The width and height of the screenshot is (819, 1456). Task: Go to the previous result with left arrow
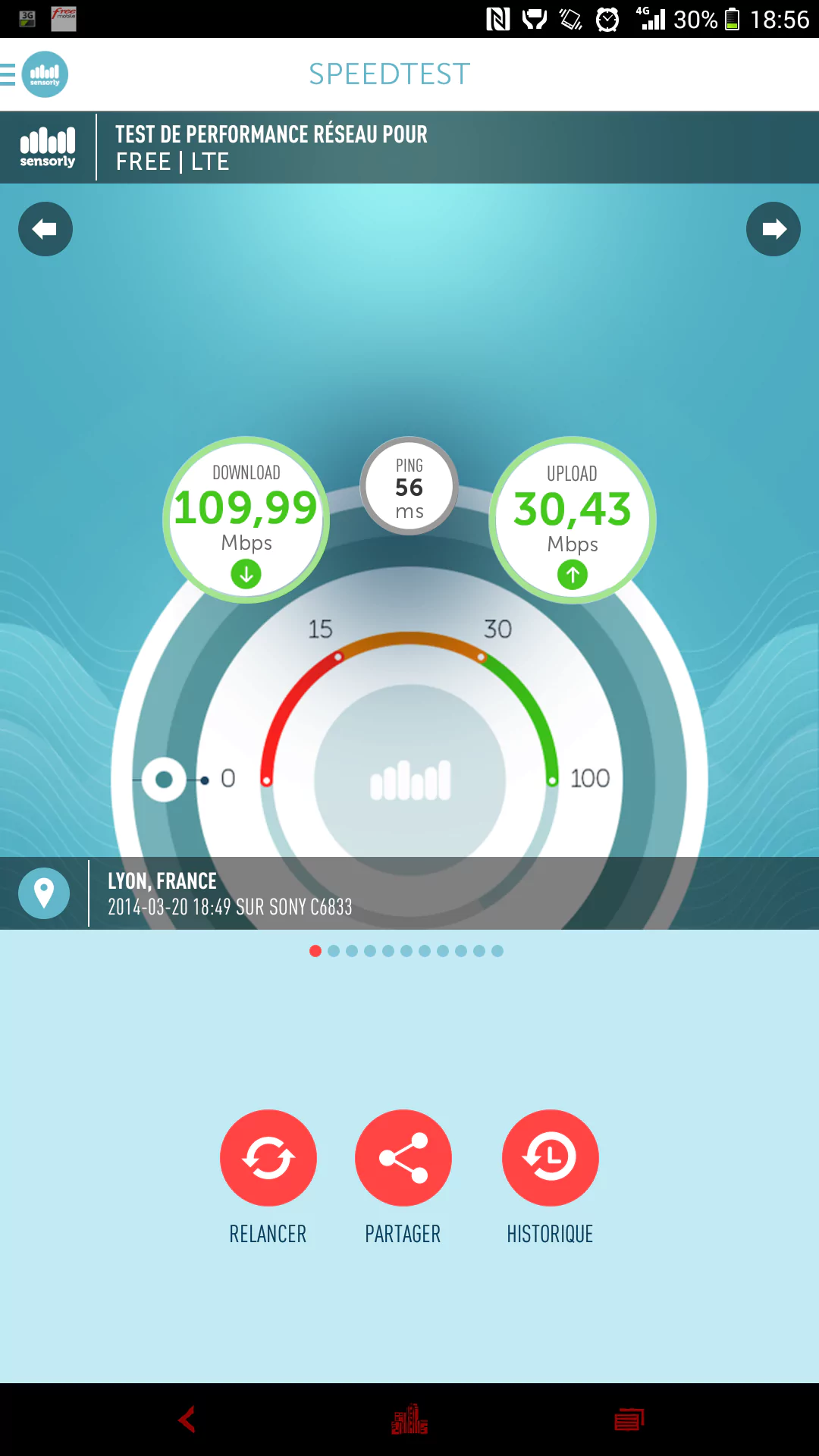point(45,229)
